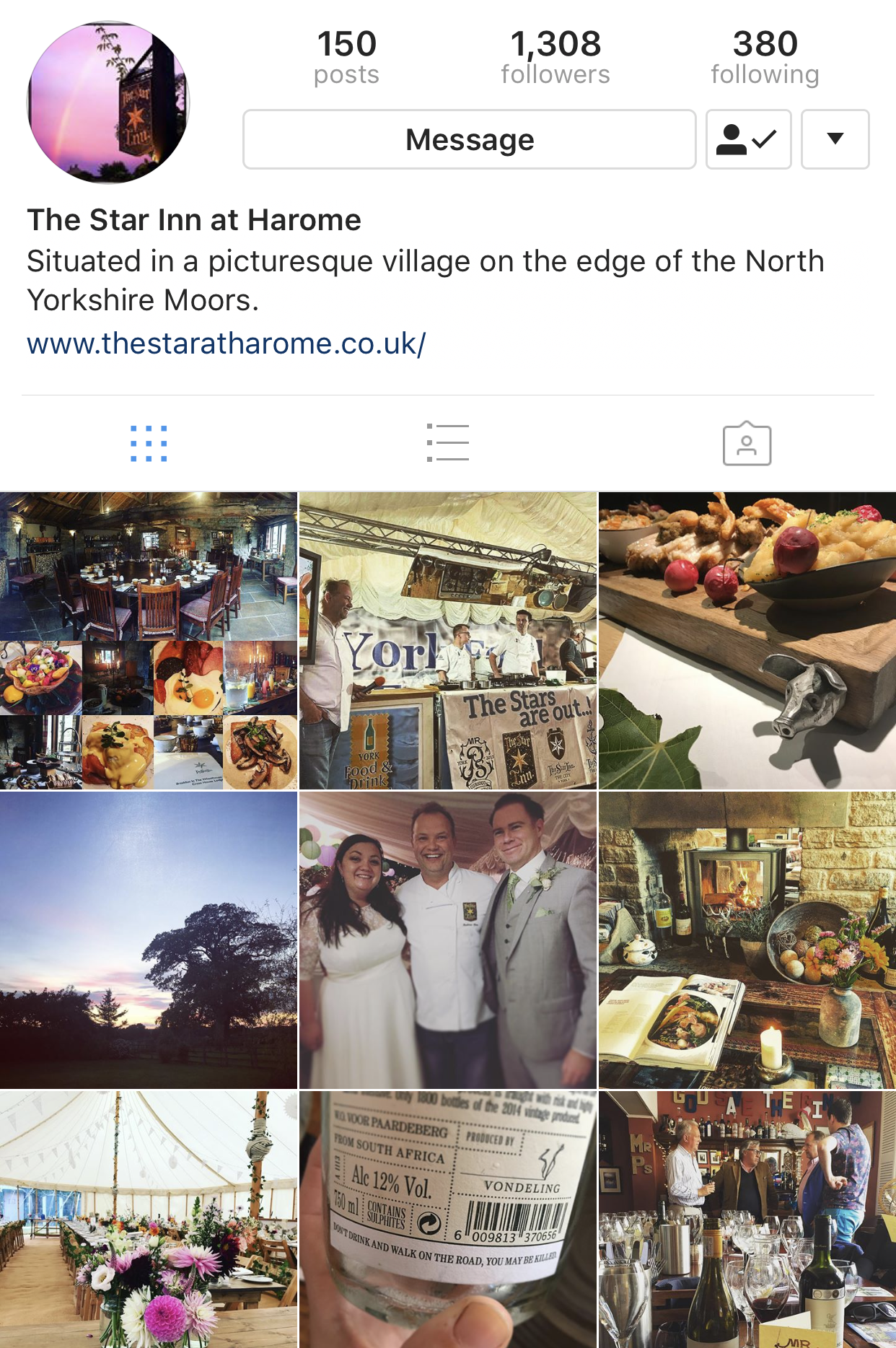Image resolution: width=896 pixels, height=1348 pixels.
Task: Open the marquee with flowers post
Action: coord(149,1220)
